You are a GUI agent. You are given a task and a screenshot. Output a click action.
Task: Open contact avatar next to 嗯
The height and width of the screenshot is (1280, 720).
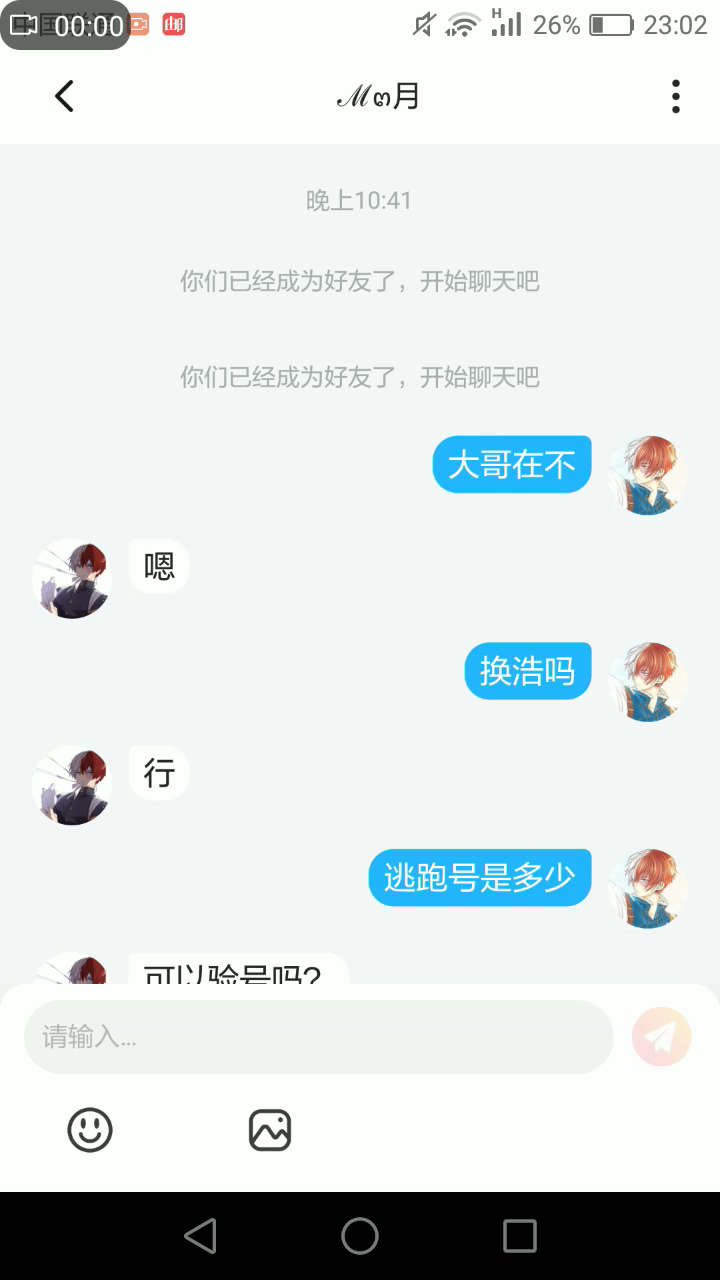point(72,579)
